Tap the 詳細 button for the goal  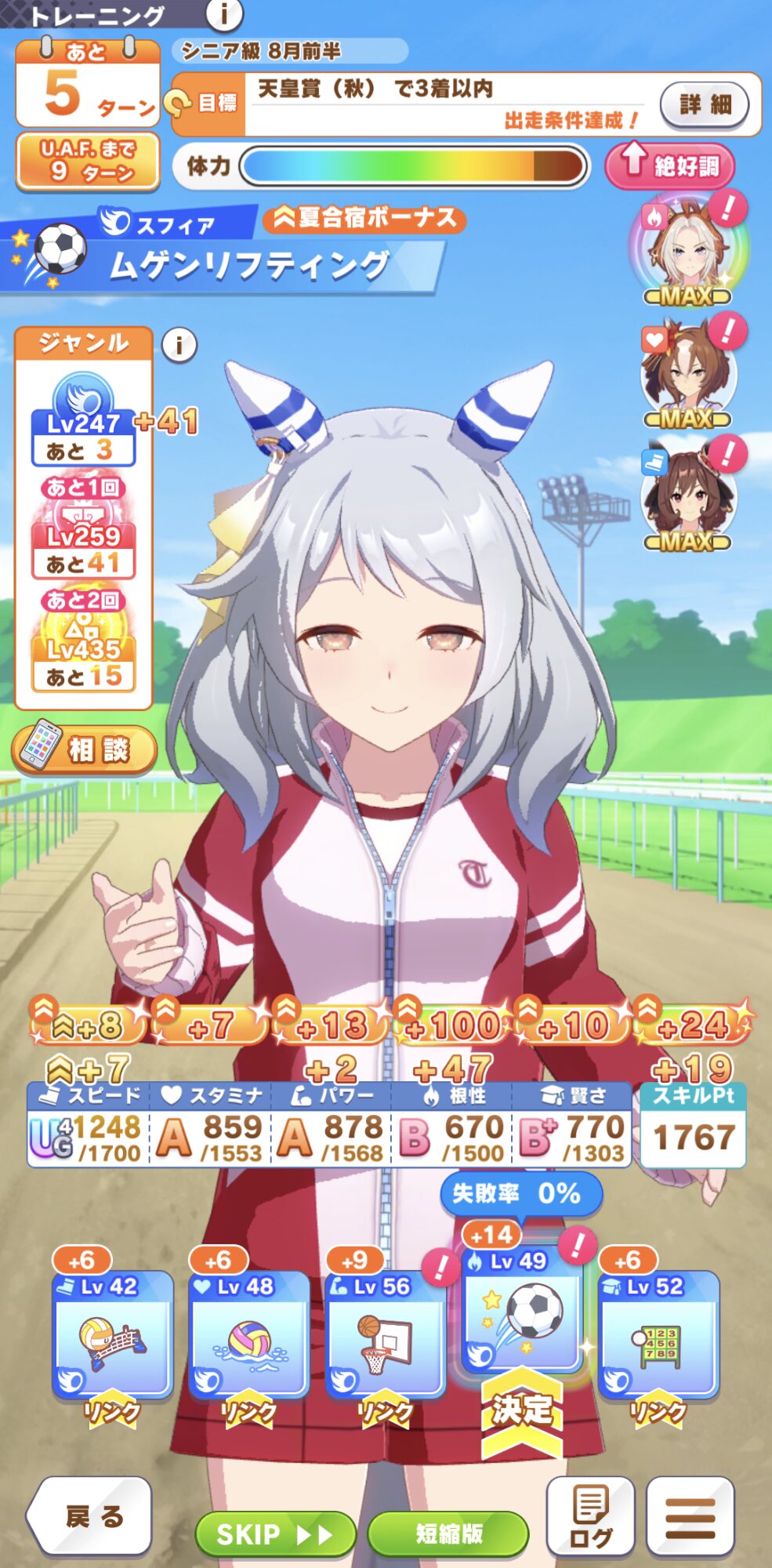point(705,104)
